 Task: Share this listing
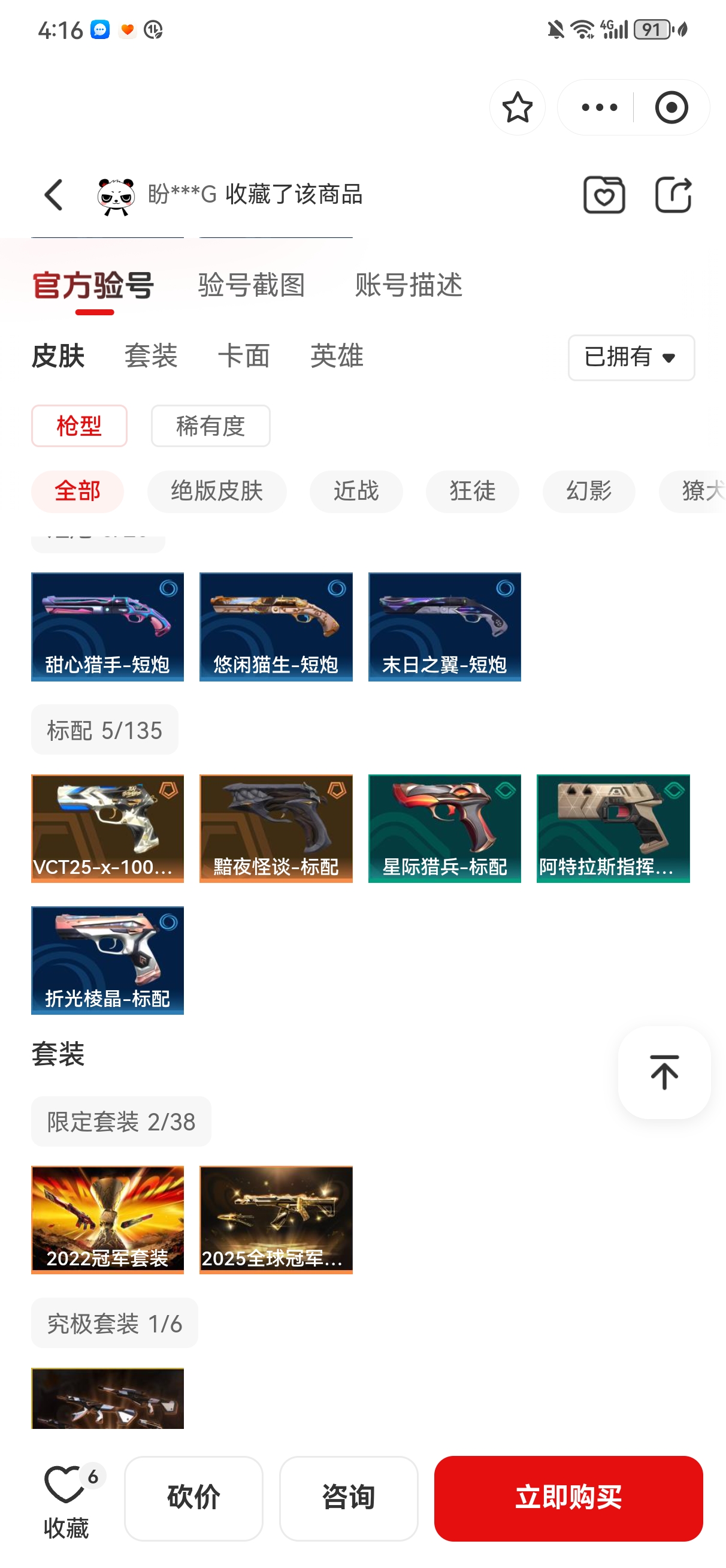point(673,195)
